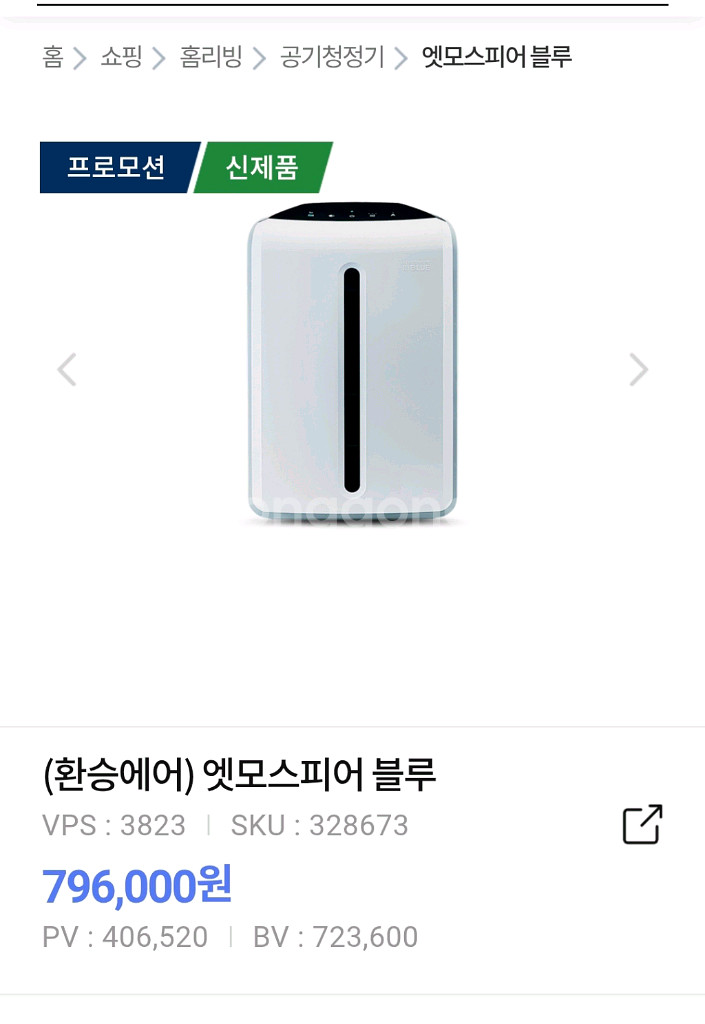Show the previous product image

67,370
